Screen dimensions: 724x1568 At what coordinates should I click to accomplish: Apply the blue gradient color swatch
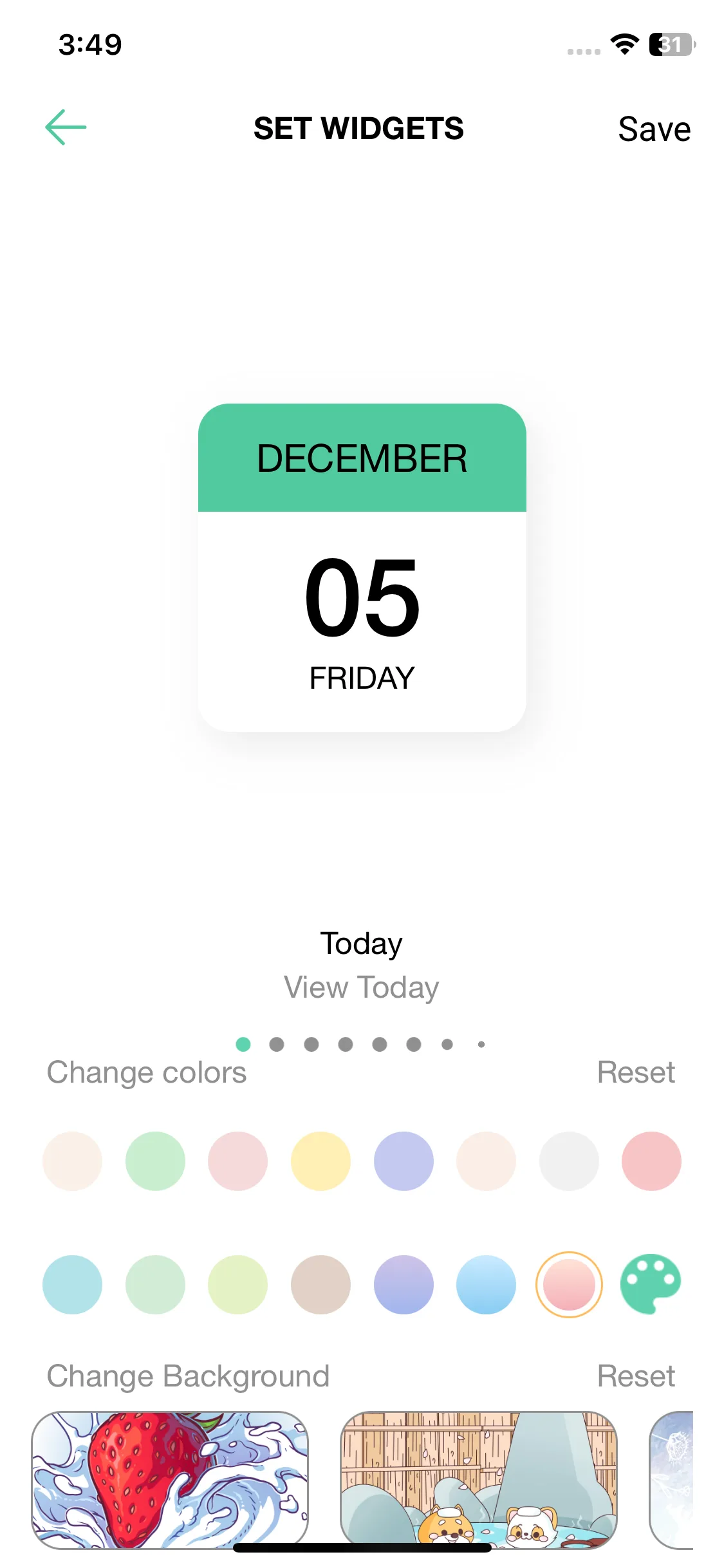[x=486, y=1285]
